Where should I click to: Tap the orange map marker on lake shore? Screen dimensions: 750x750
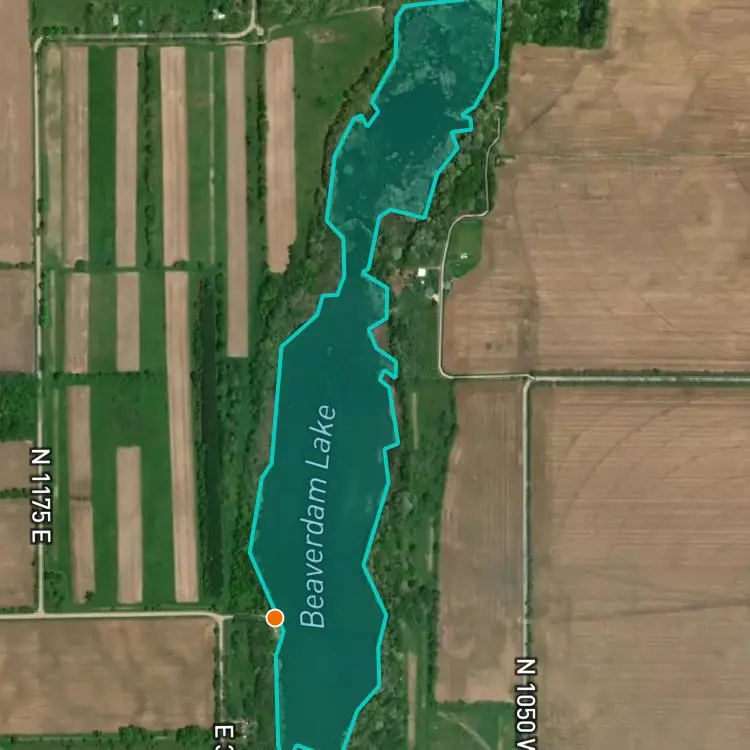[x=275, y=618]
